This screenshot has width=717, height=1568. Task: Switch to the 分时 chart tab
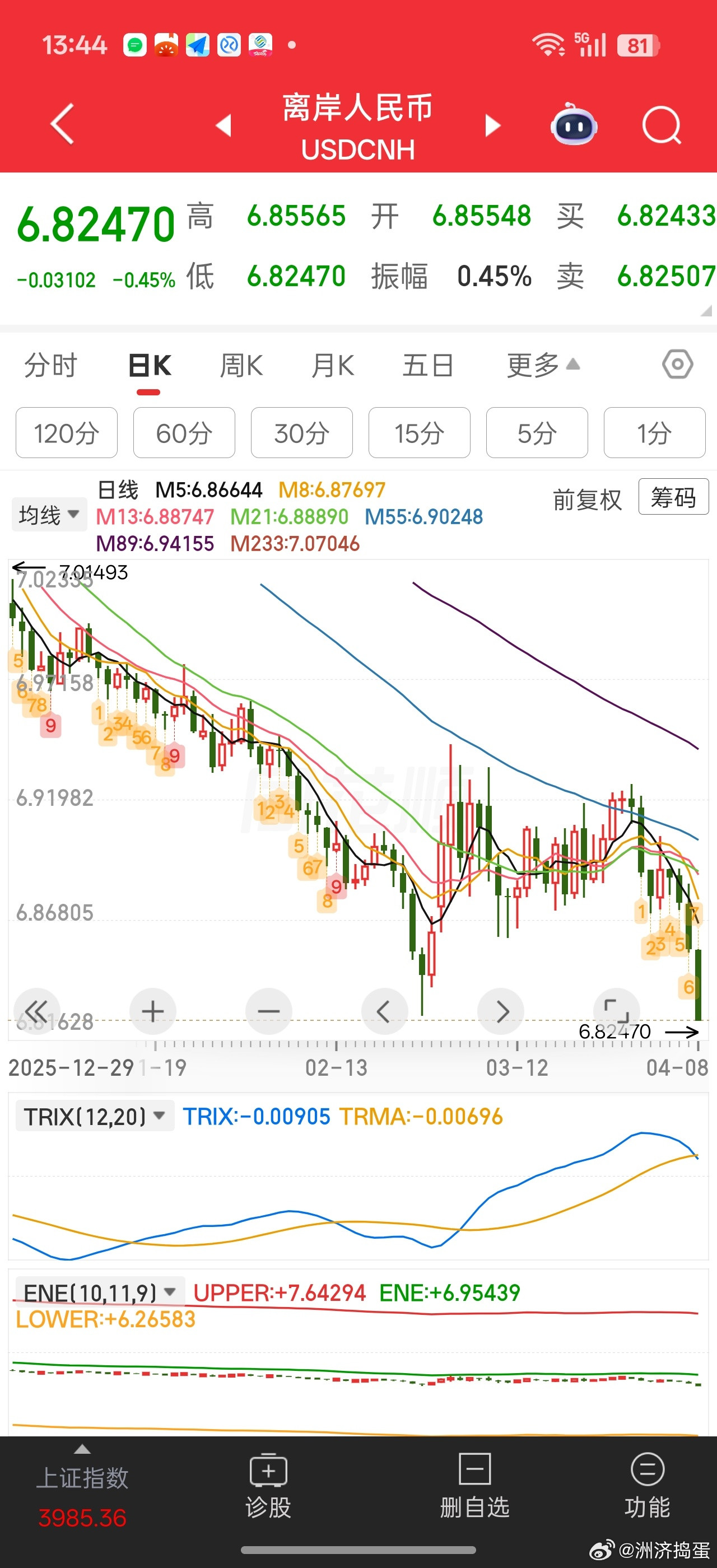click(50, 366)
